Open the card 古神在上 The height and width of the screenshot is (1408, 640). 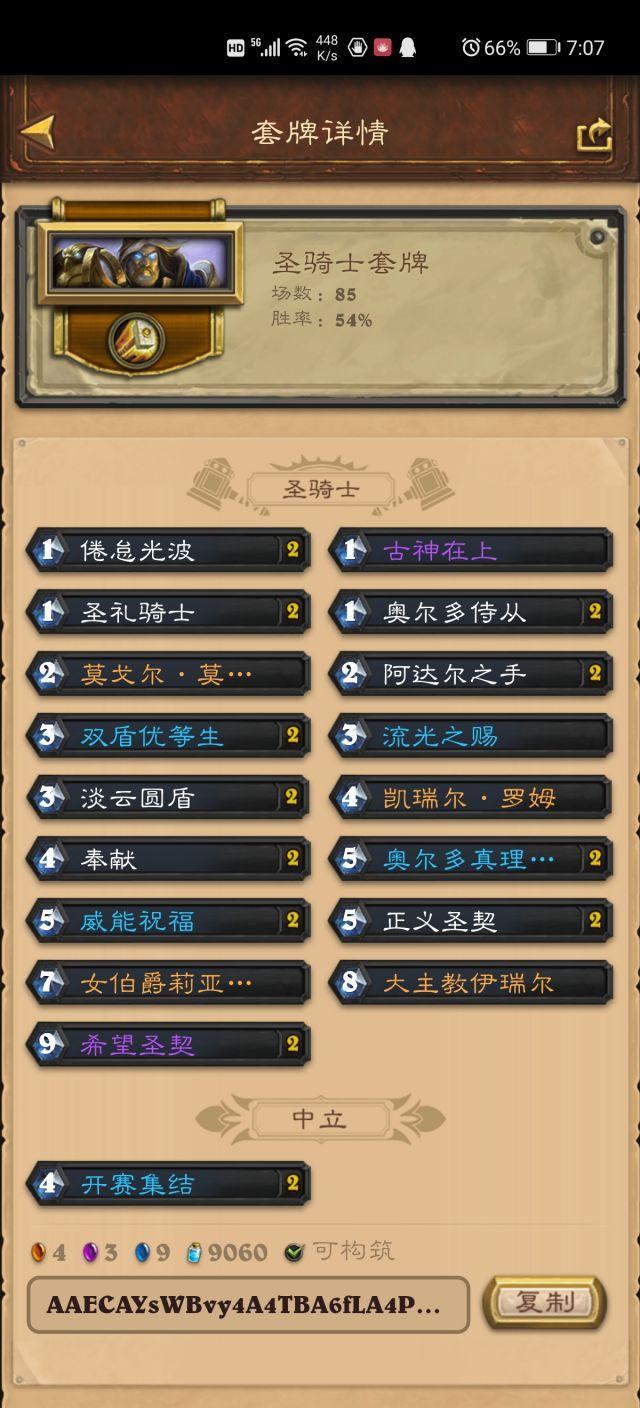click(x=470, y=550)
